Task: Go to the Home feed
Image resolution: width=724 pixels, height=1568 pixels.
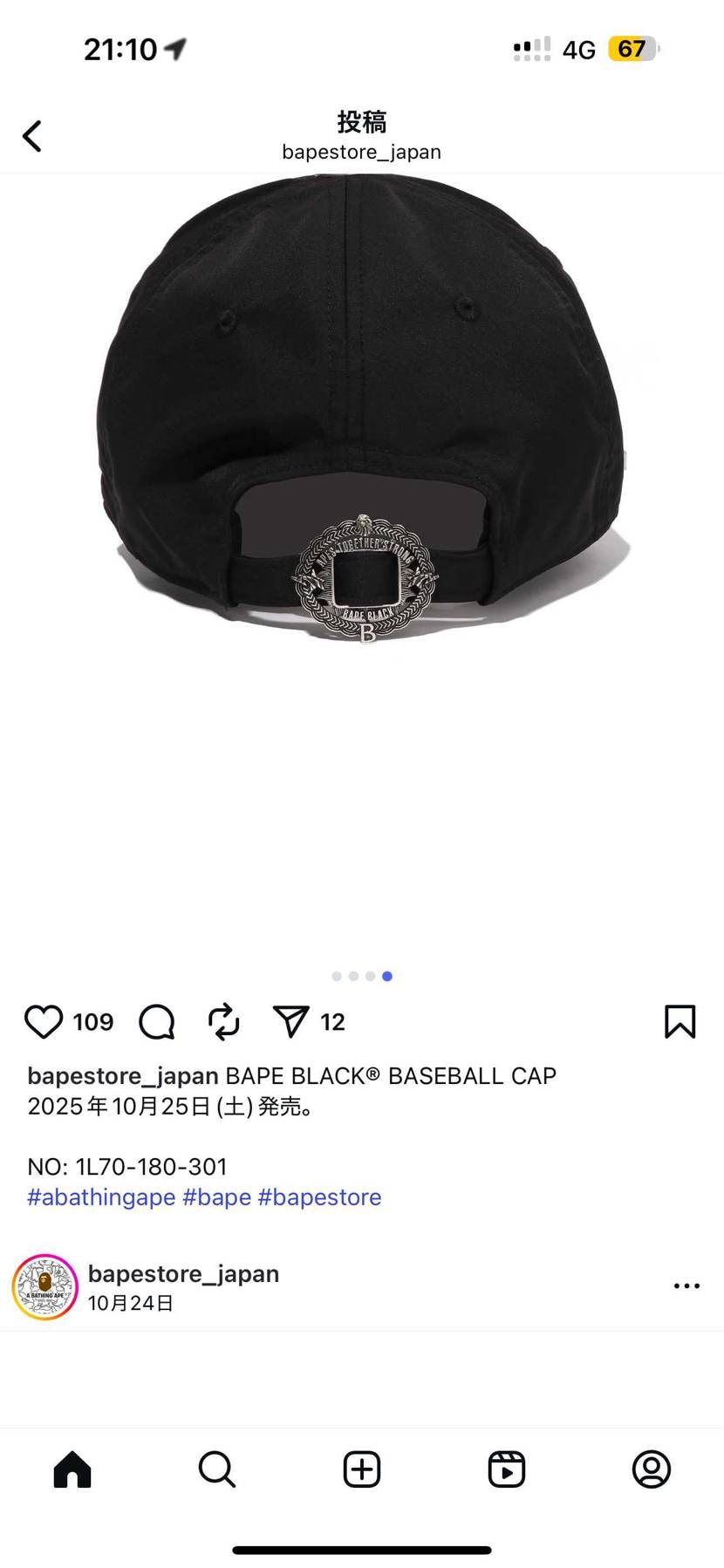Action: tap(72, 1469)
